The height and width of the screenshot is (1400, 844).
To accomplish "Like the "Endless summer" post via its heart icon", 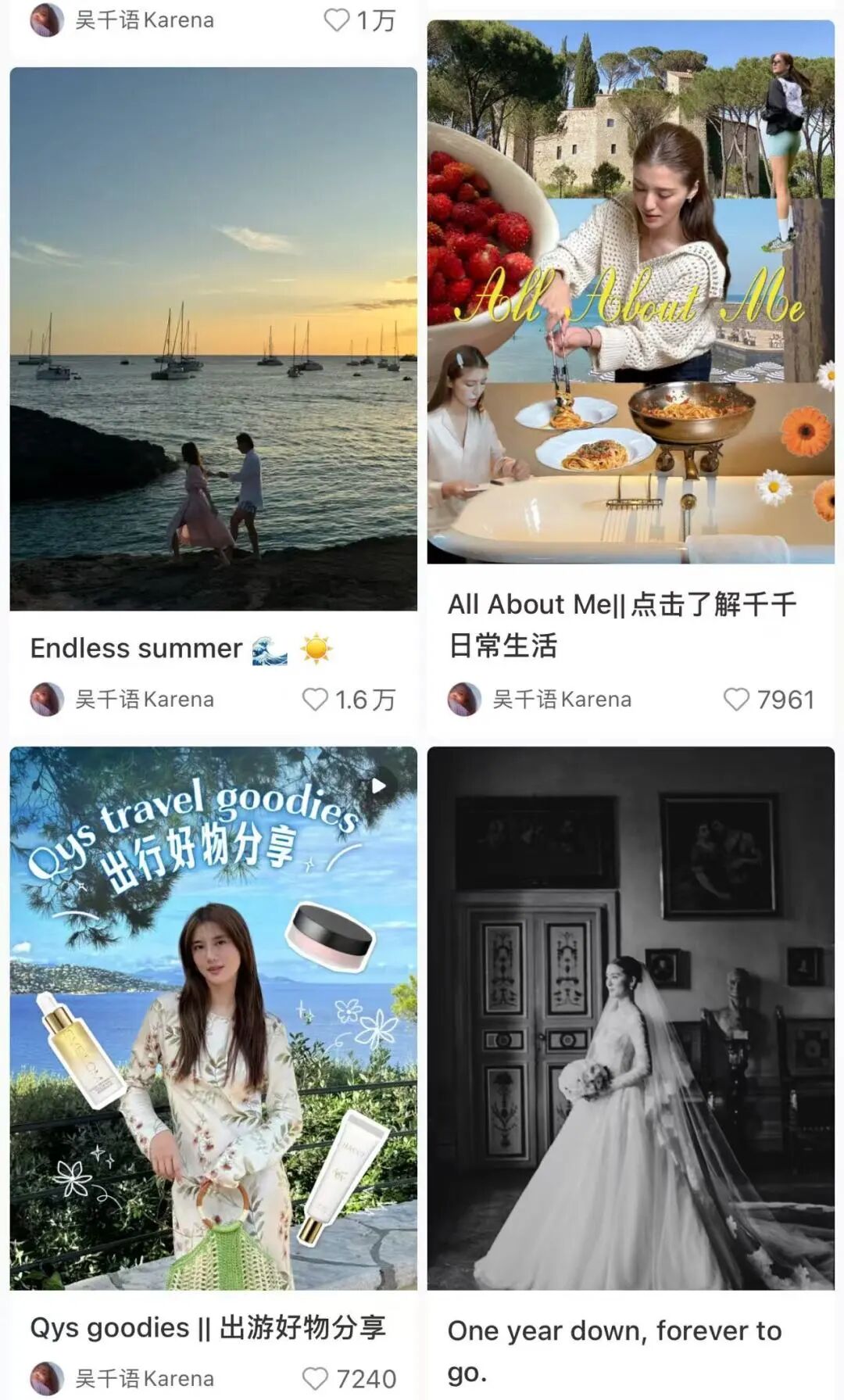I will point(315,700).
